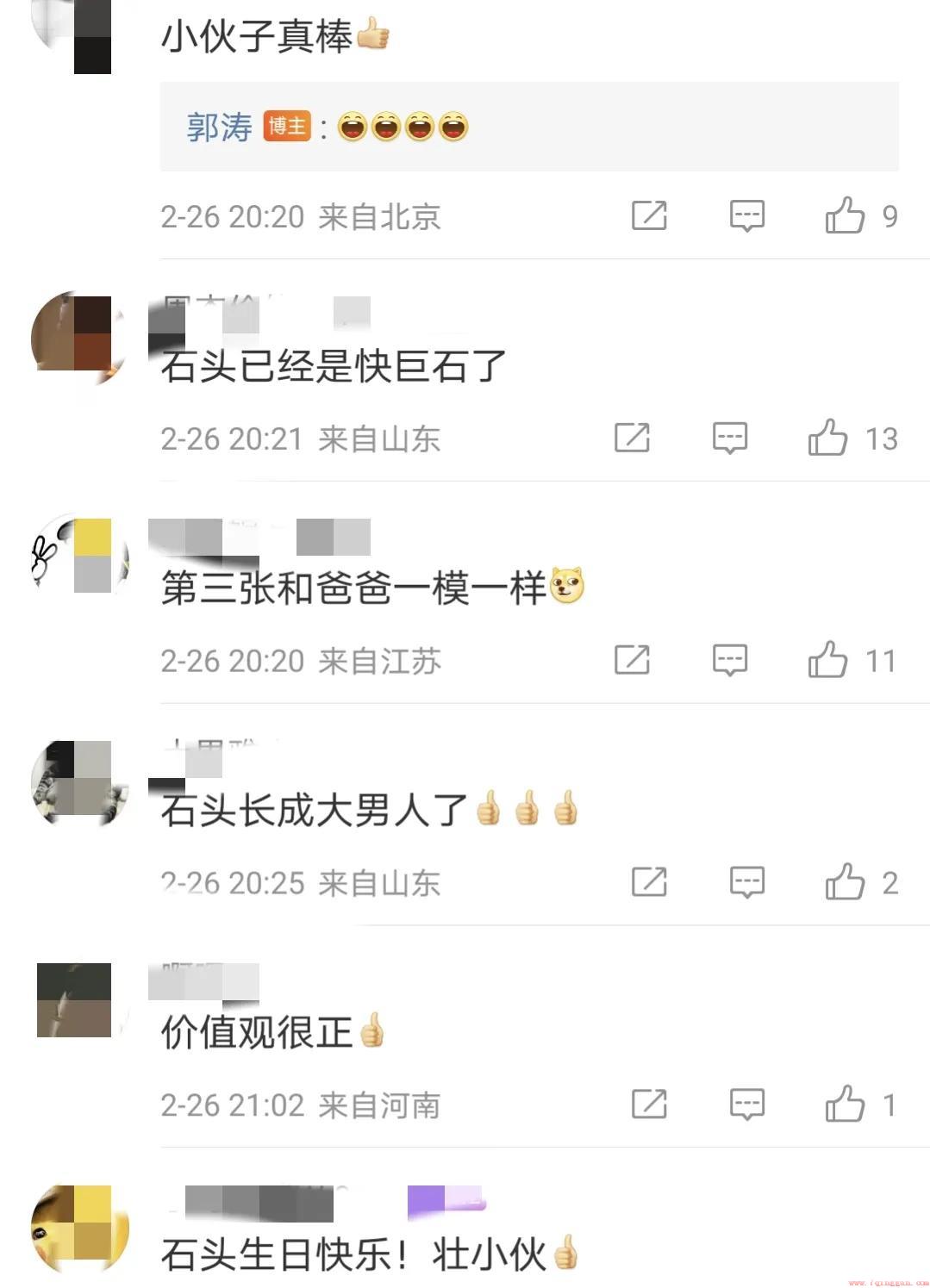Reply to the comment 小伙子真棒
The image size is (930, 1288).
coord(746,215)
